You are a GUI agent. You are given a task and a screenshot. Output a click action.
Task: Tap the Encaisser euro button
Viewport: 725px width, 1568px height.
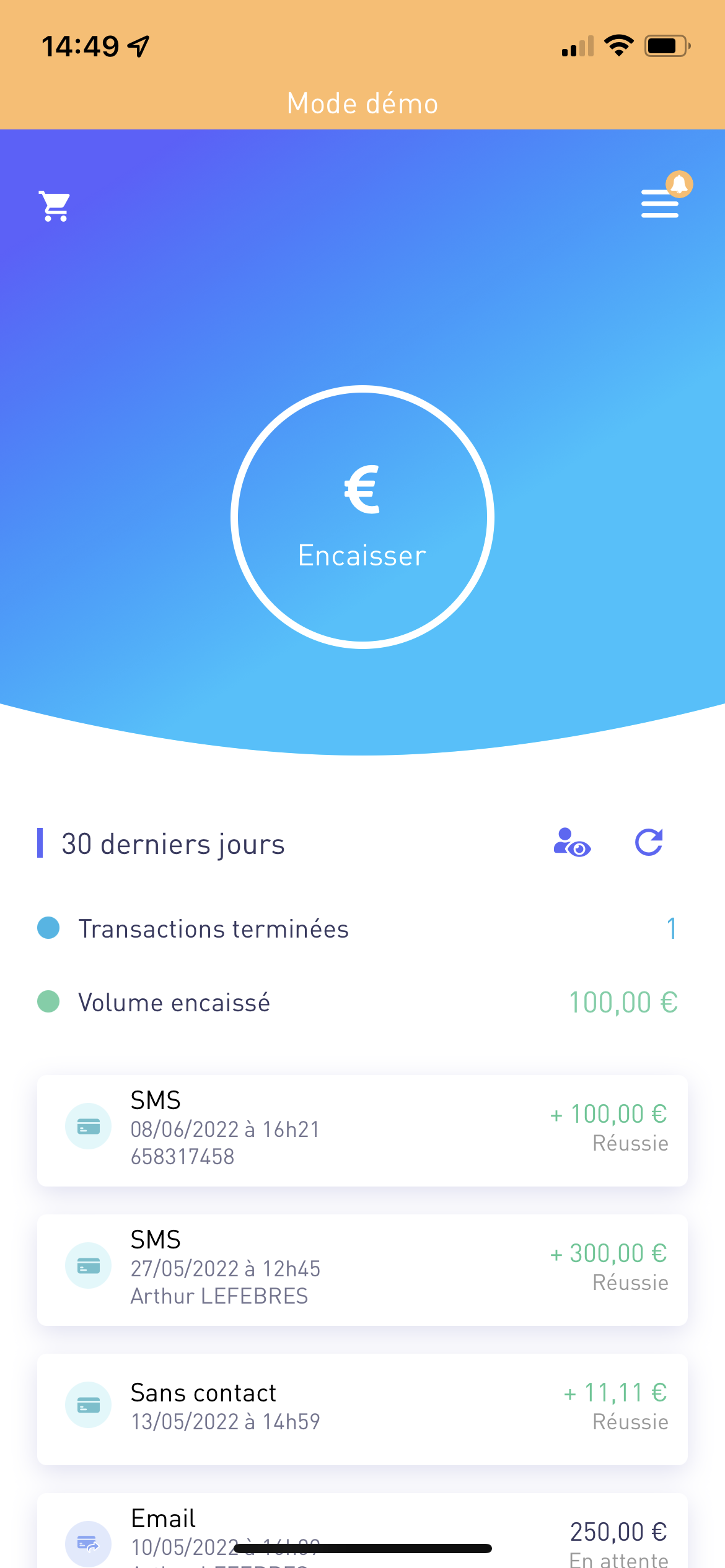(x=362, y=517)
